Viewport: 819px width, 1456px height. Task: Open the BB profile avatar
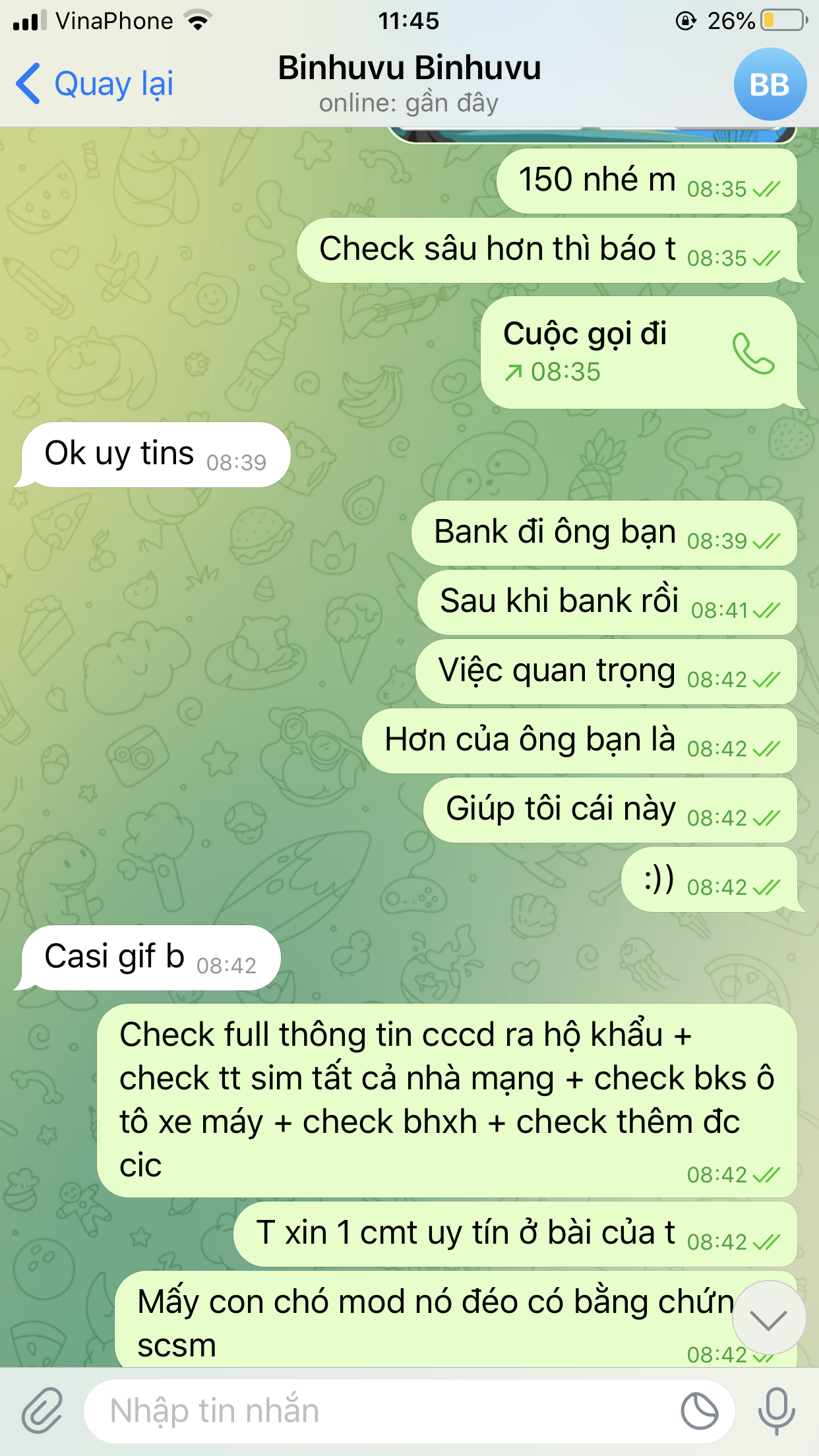(x=770, y=84)
